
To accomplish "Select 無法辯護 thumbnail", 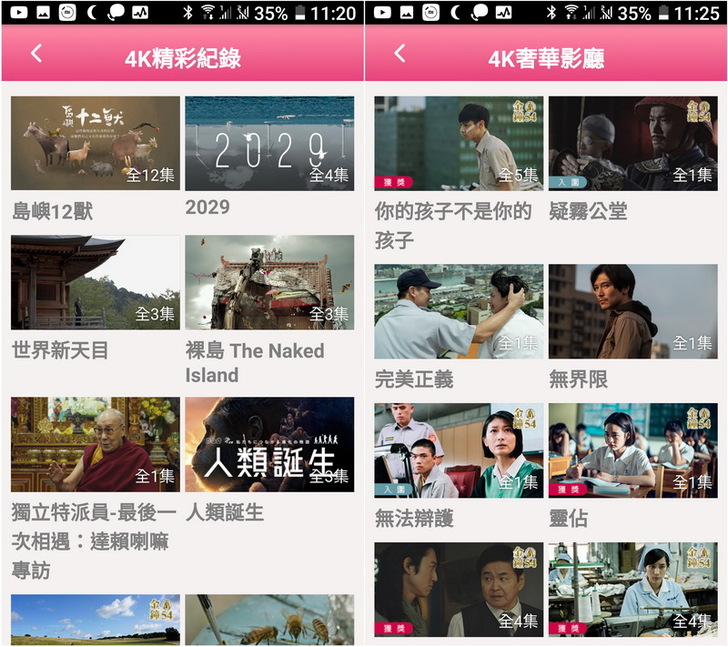I will pos(459,450).
